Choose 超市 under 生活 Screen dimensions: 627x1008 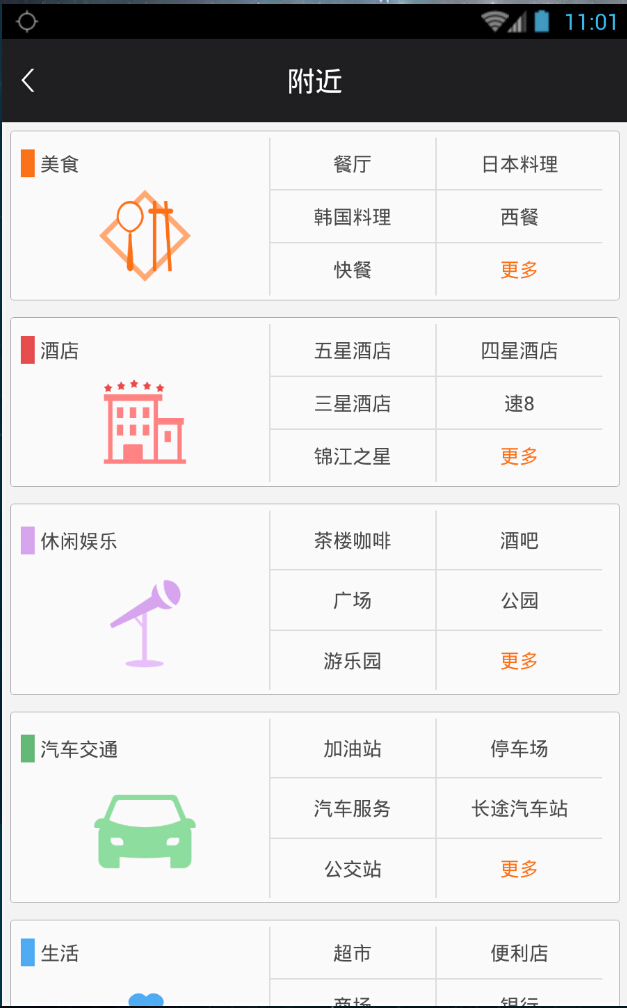coord(352,954)
